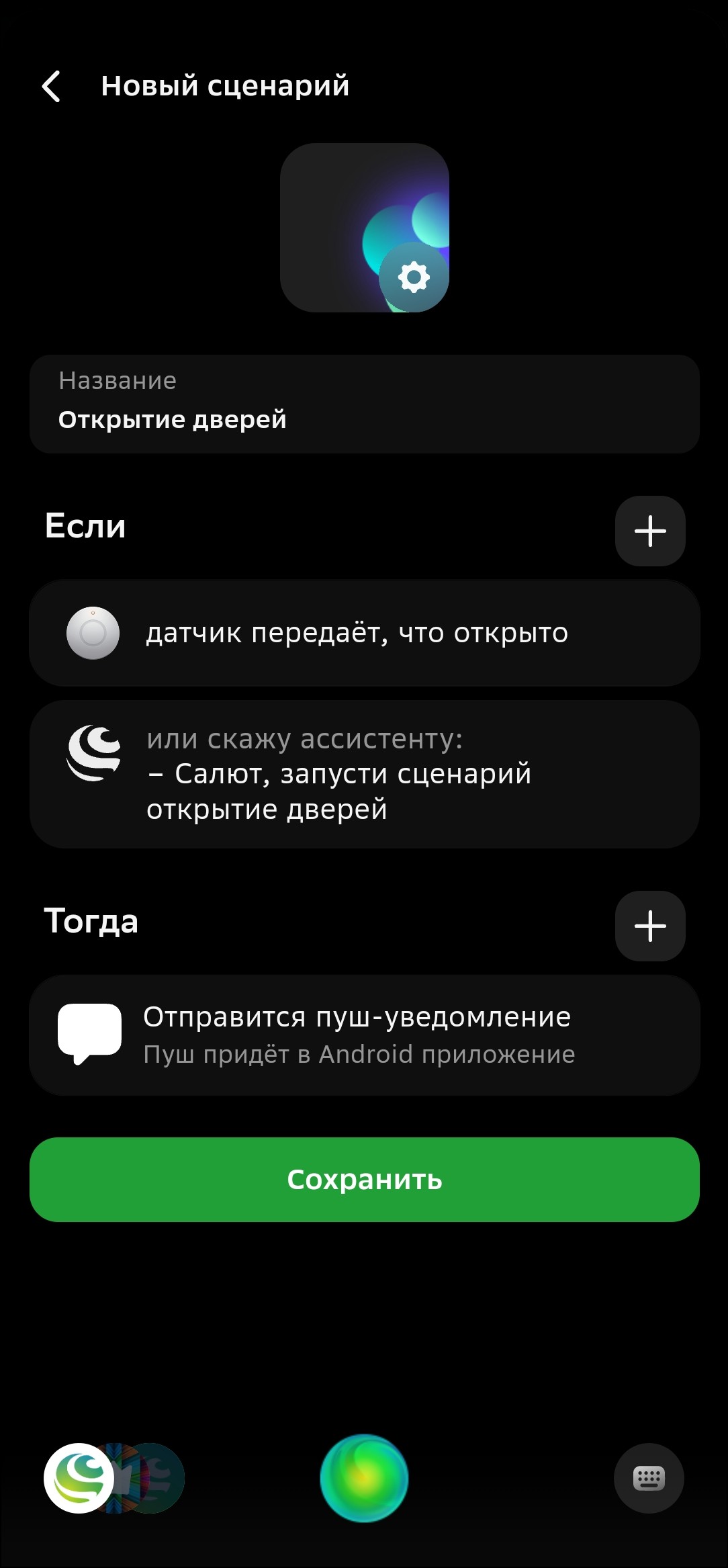This screenshot has width=728, height=1568.
Task: Add a new condition under Если
Action: [649, 531]
